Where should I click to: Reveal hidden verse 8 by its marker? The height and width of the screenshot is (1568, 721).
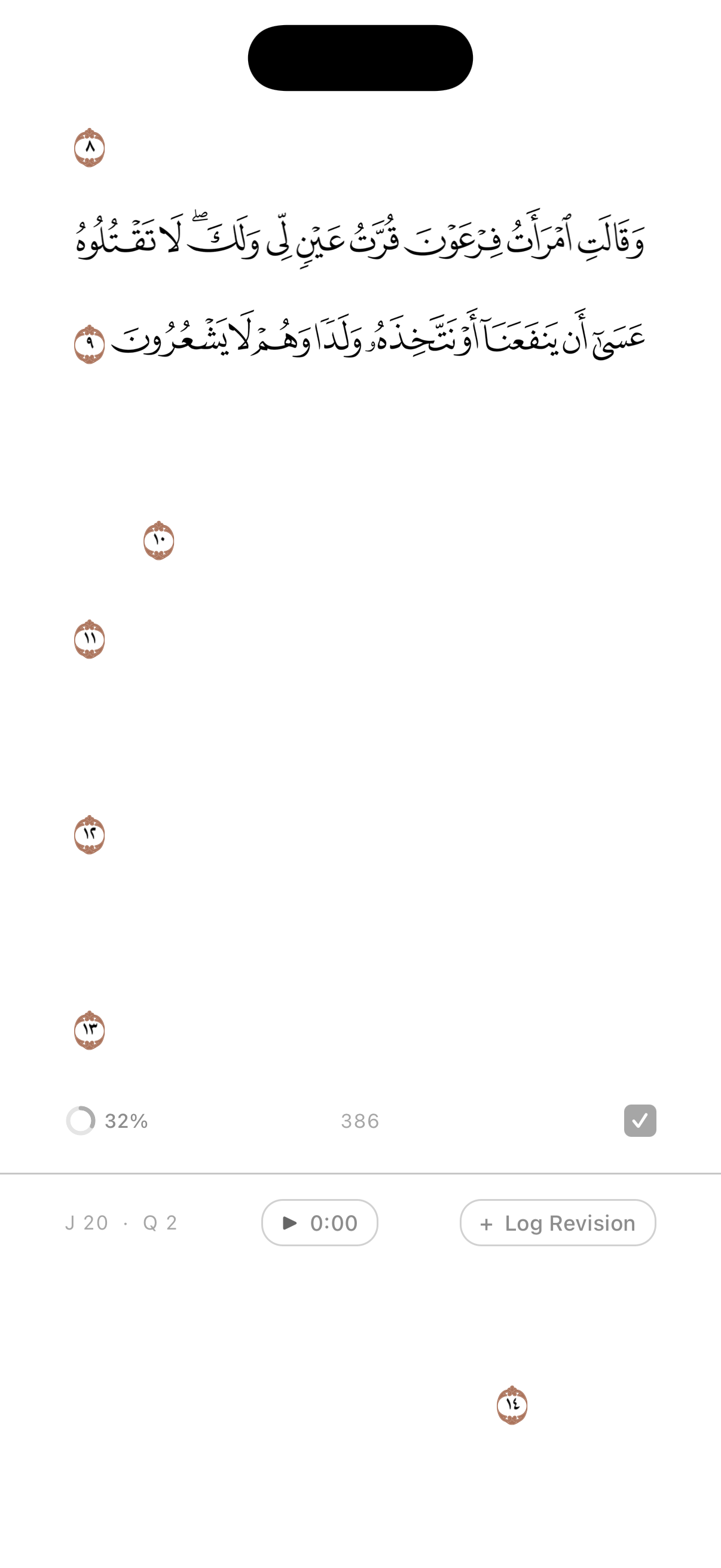tap(90, 148)
